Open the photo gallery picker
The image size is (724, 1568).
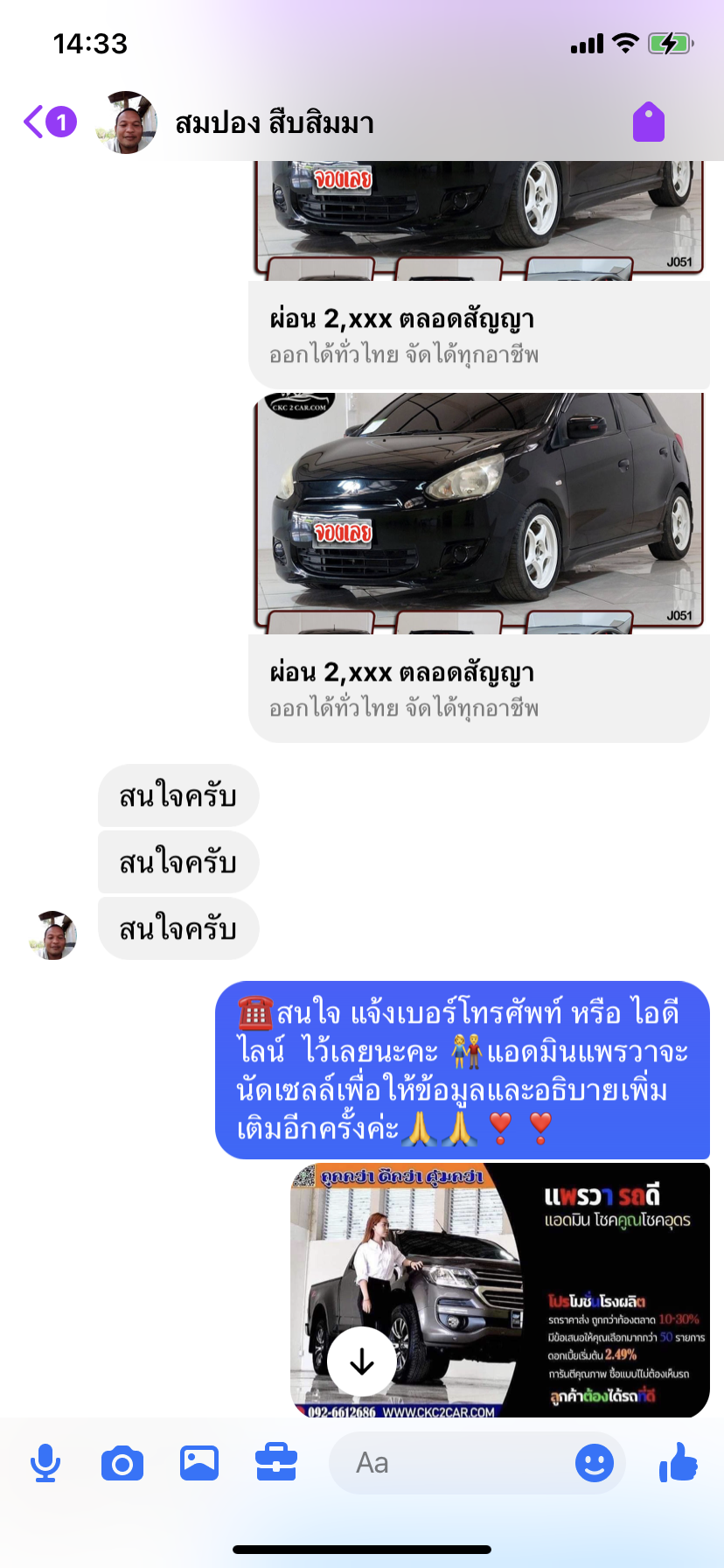point(199,1463)
